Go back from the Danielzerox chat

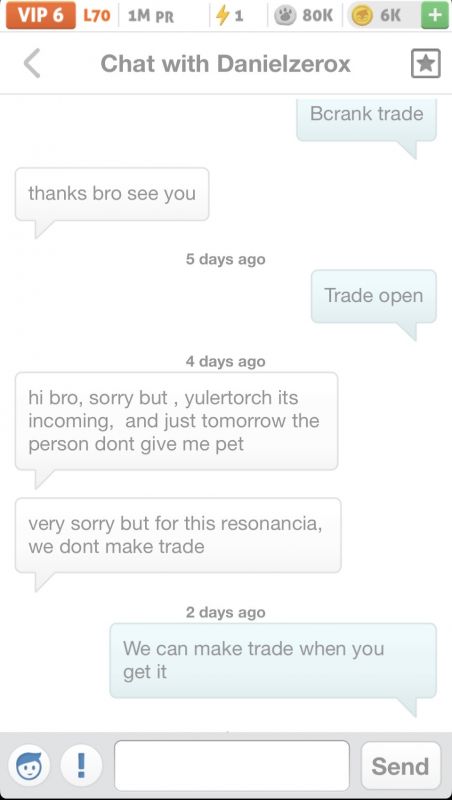[32, 64]
